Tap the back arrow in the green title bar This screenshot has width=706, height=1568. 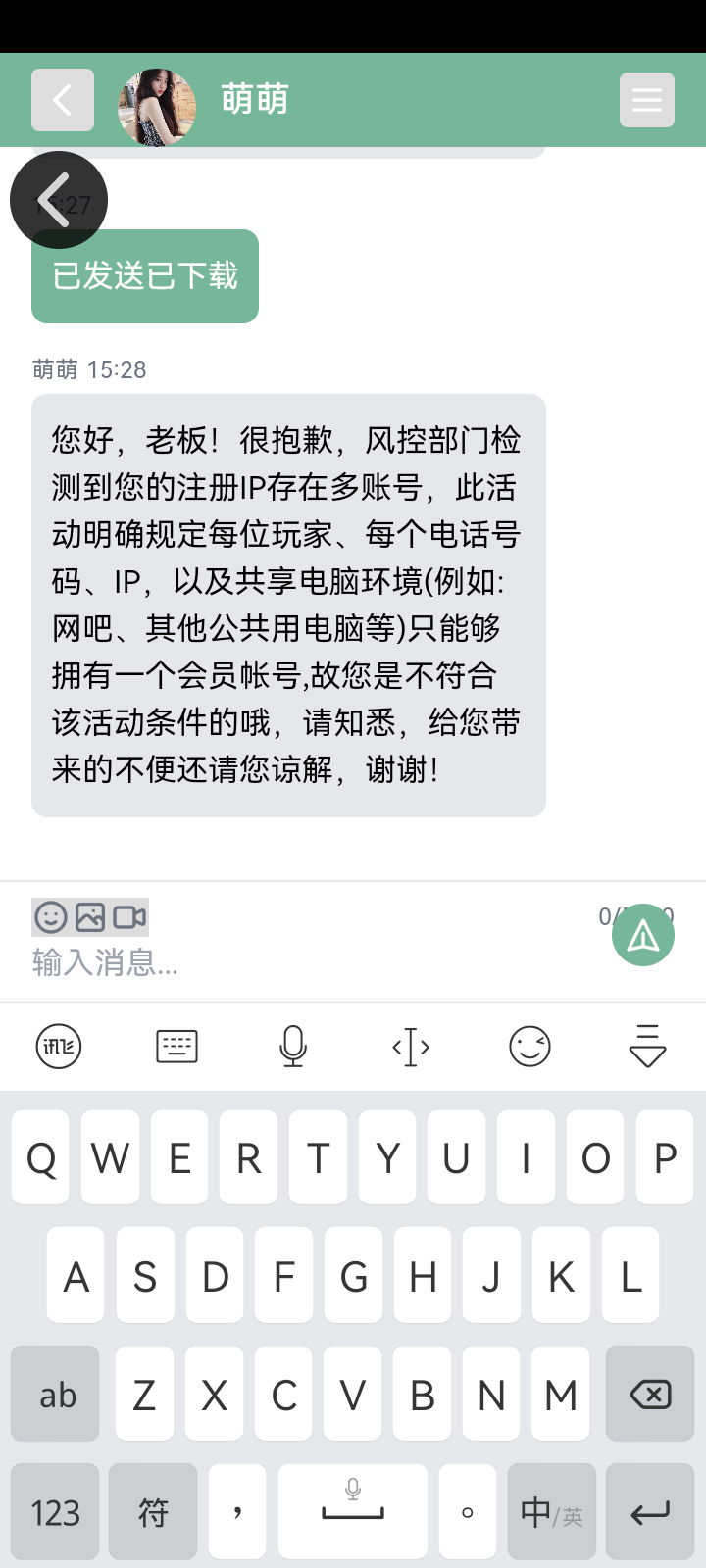(62, 99)
